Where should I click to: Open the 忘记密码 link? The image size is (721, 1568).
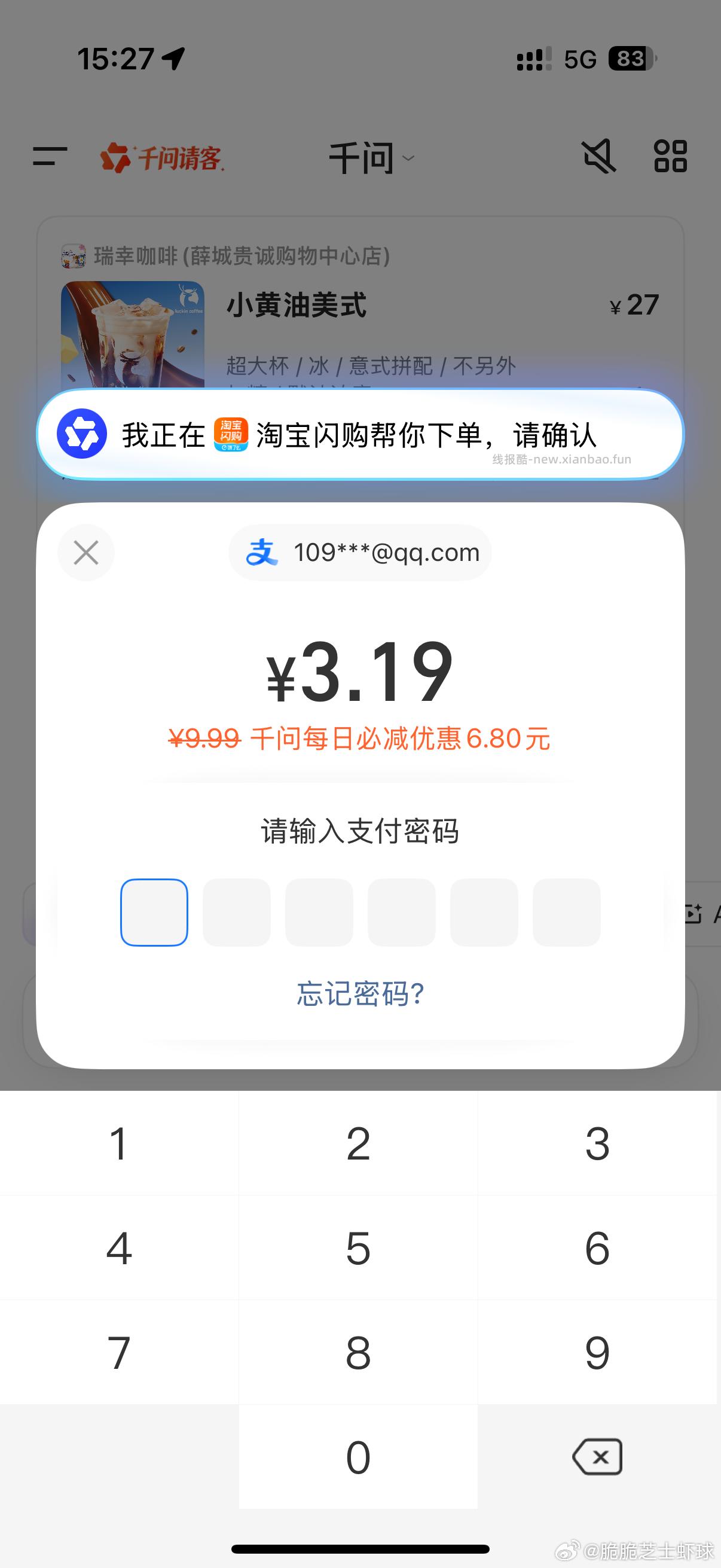(x=360, y=993)
